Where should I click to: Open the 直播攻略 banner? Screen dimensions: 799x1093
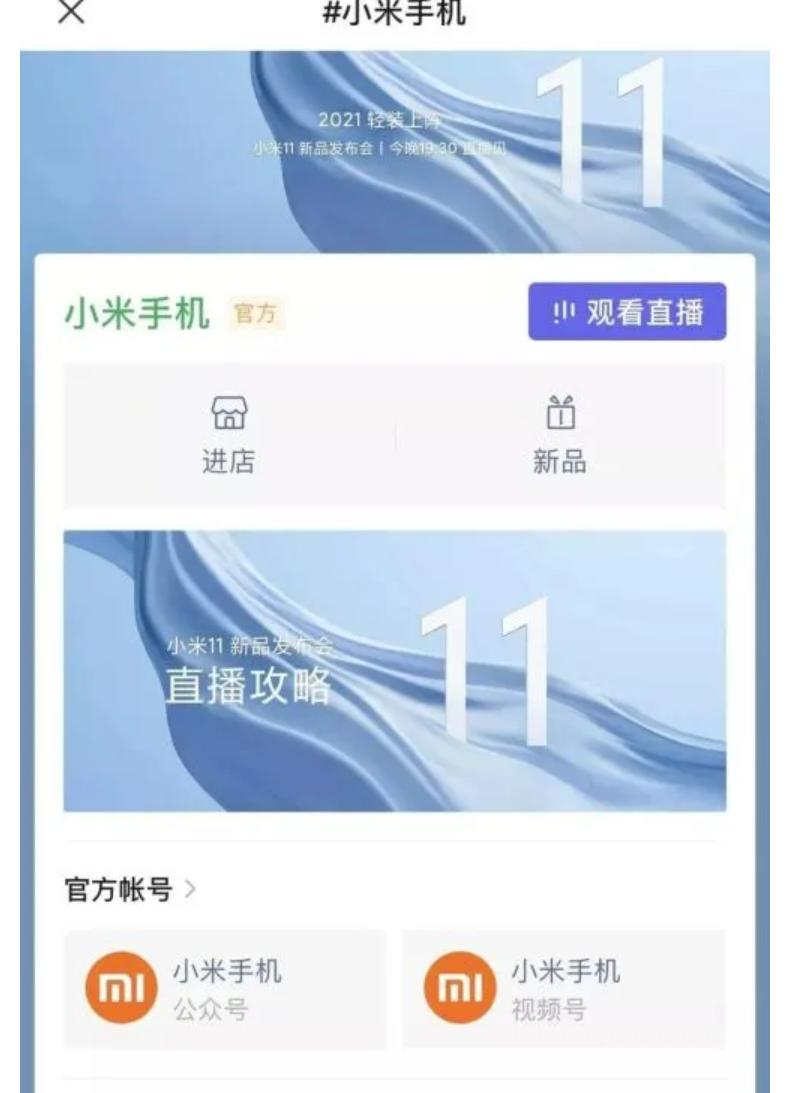pos(394,670)
